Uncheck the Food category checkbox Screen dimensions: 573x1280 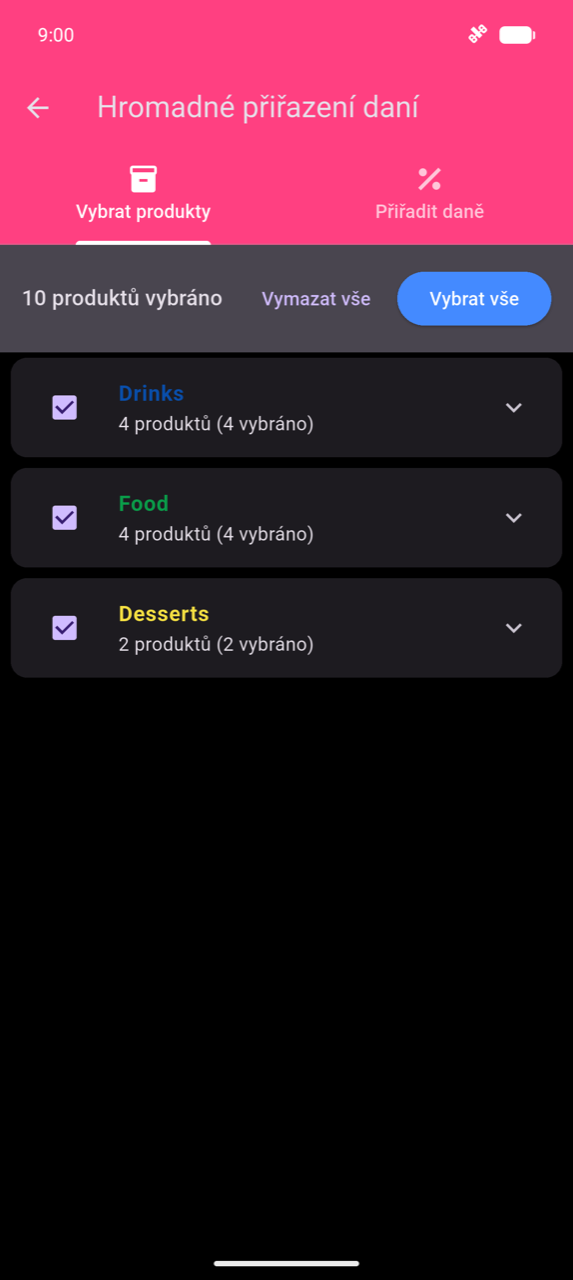(x=64, y=518)
